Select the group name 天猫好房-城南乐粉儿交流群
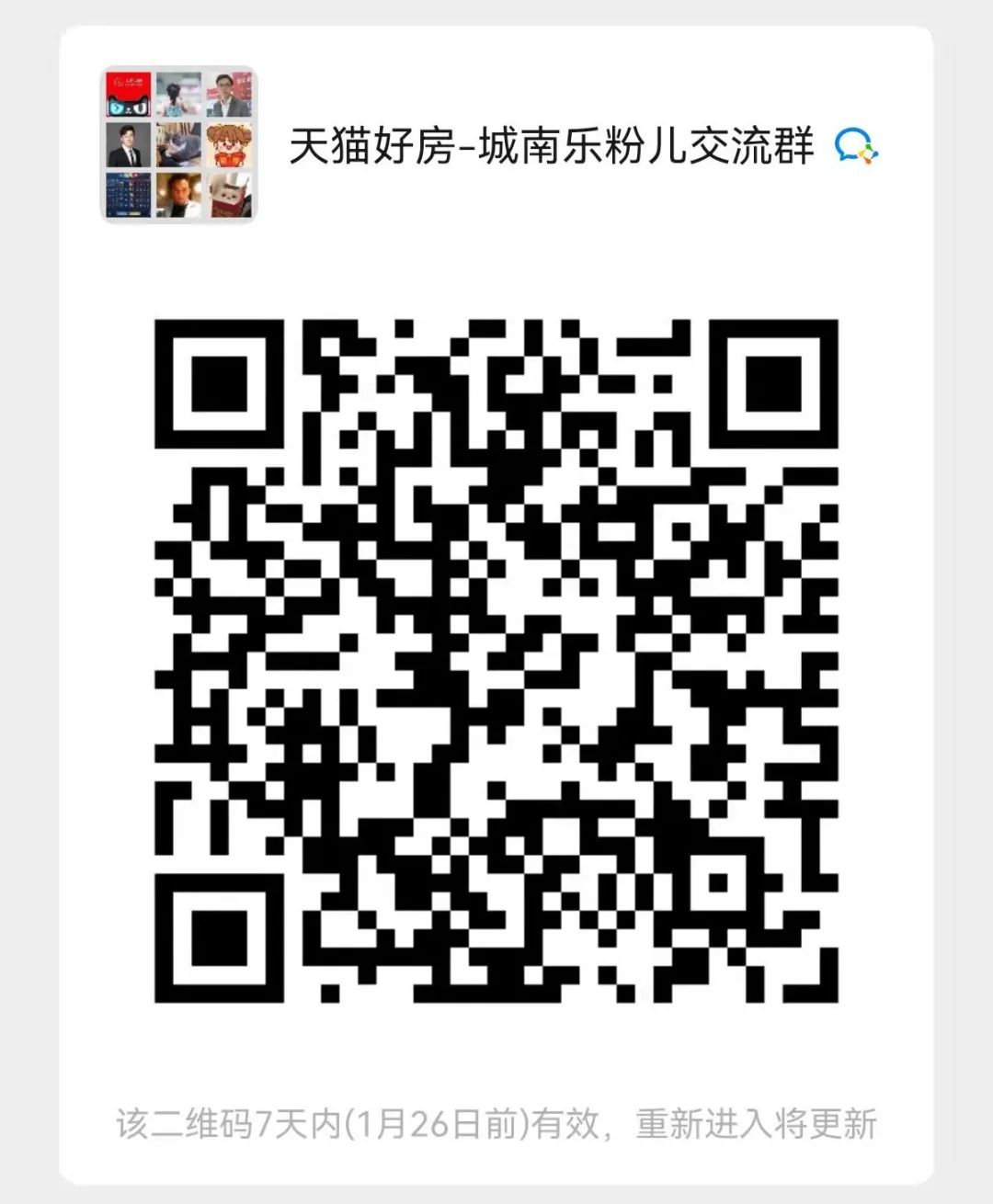993x1204 pixels. click(x=552, y=147)
